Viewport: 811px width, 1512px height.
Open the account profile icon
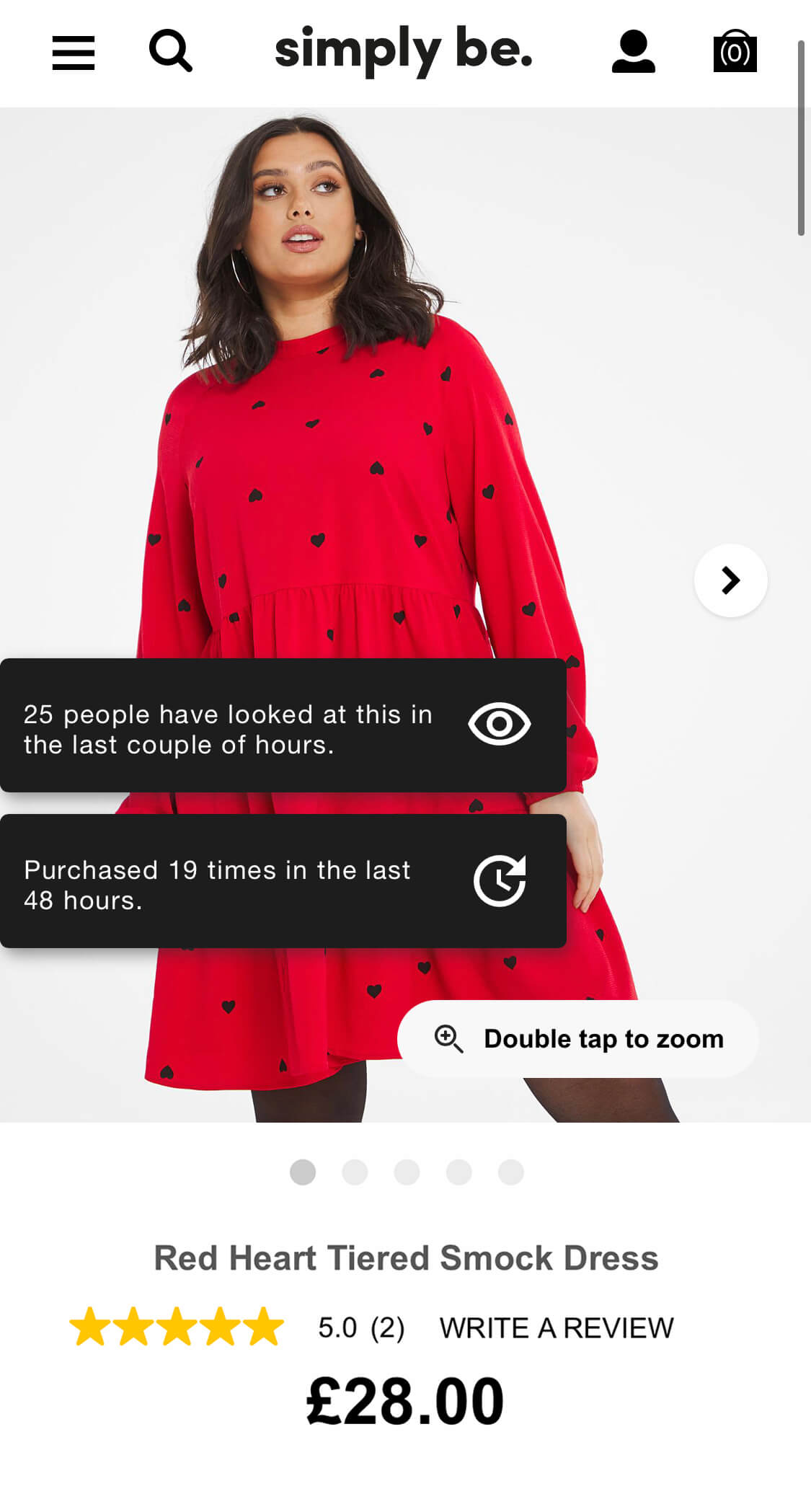[633, 52]
